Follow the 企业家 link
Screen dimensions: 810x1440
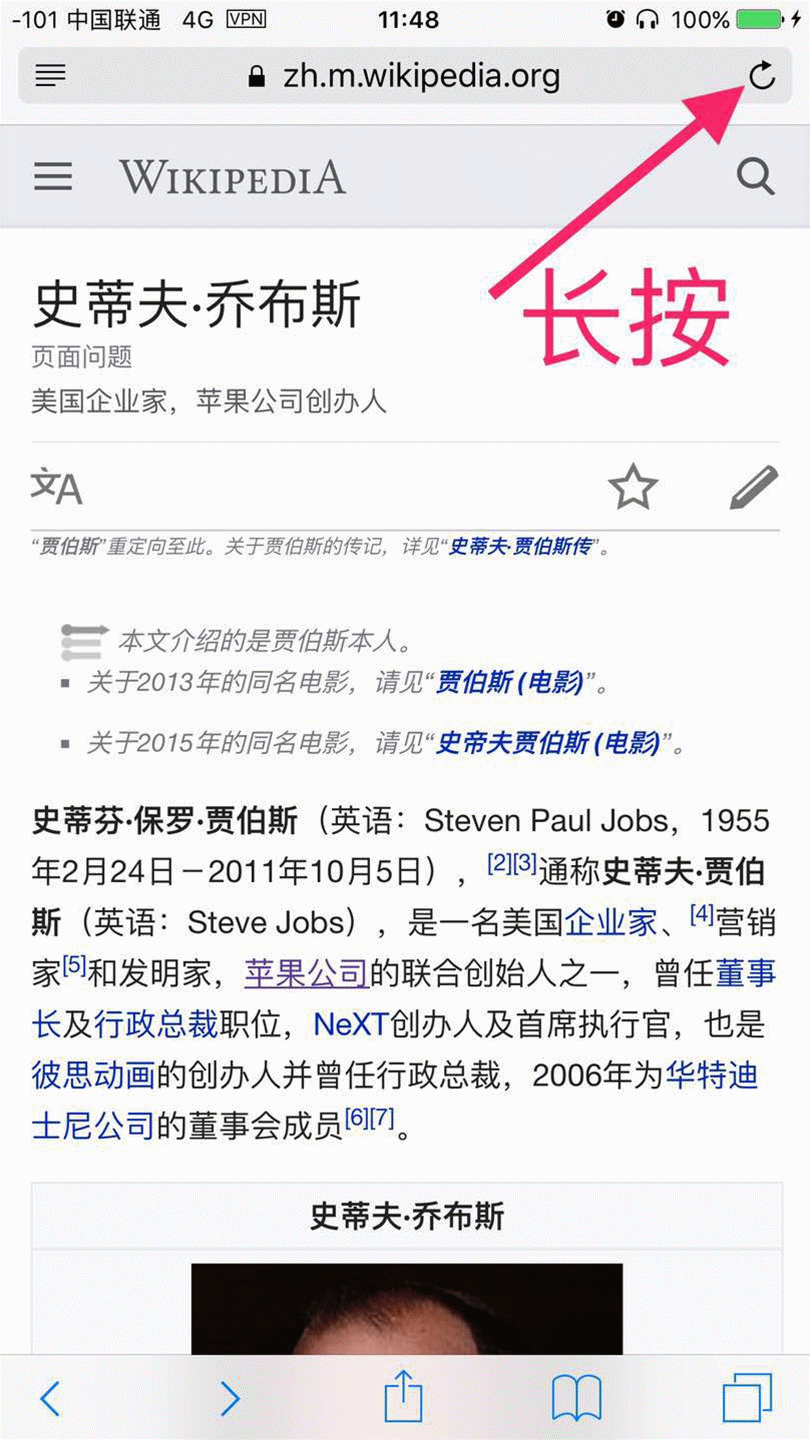[x=610, y=921]
